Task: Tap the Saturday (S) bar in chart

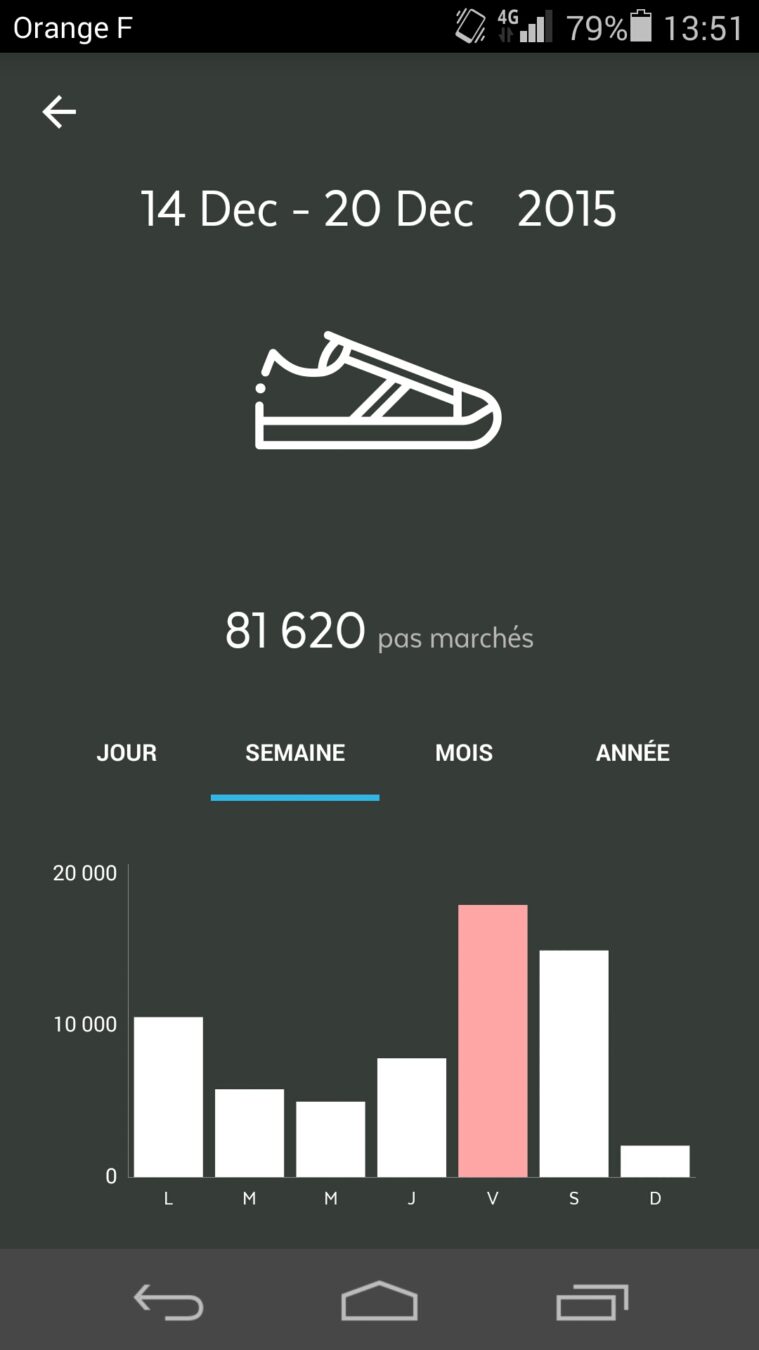Action: (574, 1063)
